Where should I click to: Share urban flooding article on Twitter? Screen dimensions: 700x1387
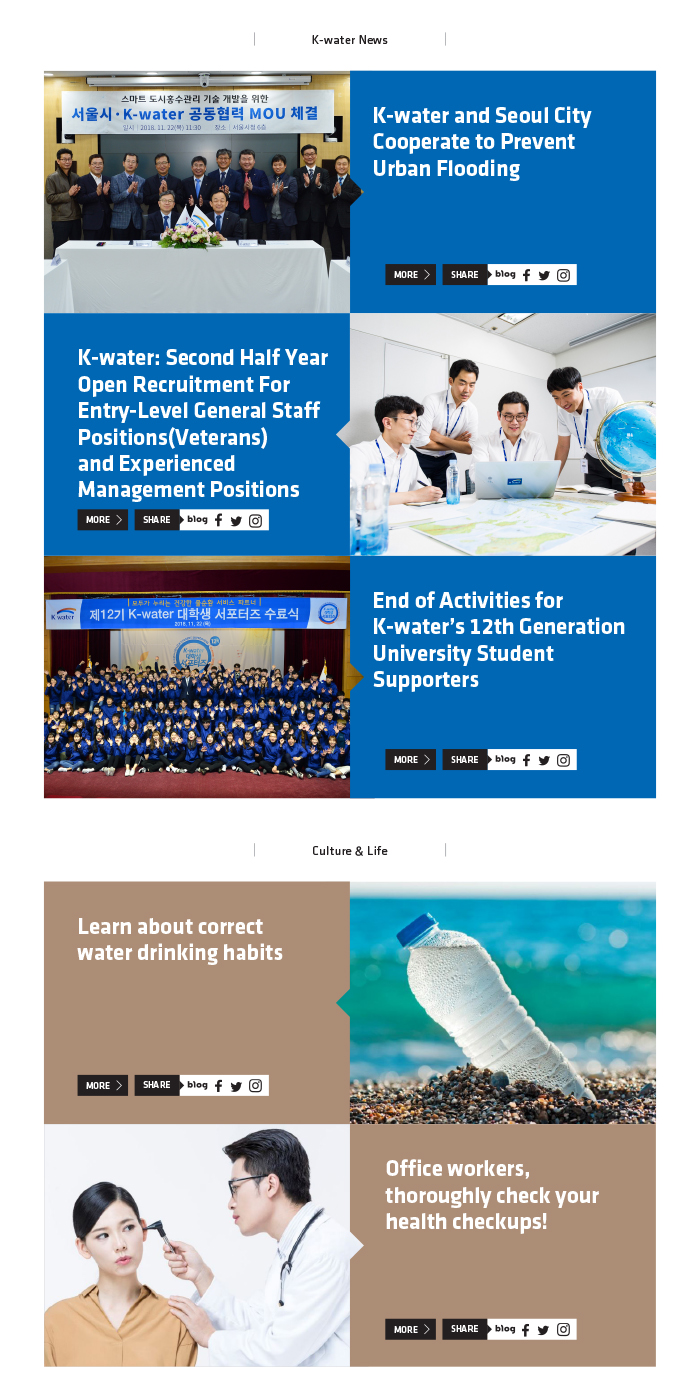544,275
